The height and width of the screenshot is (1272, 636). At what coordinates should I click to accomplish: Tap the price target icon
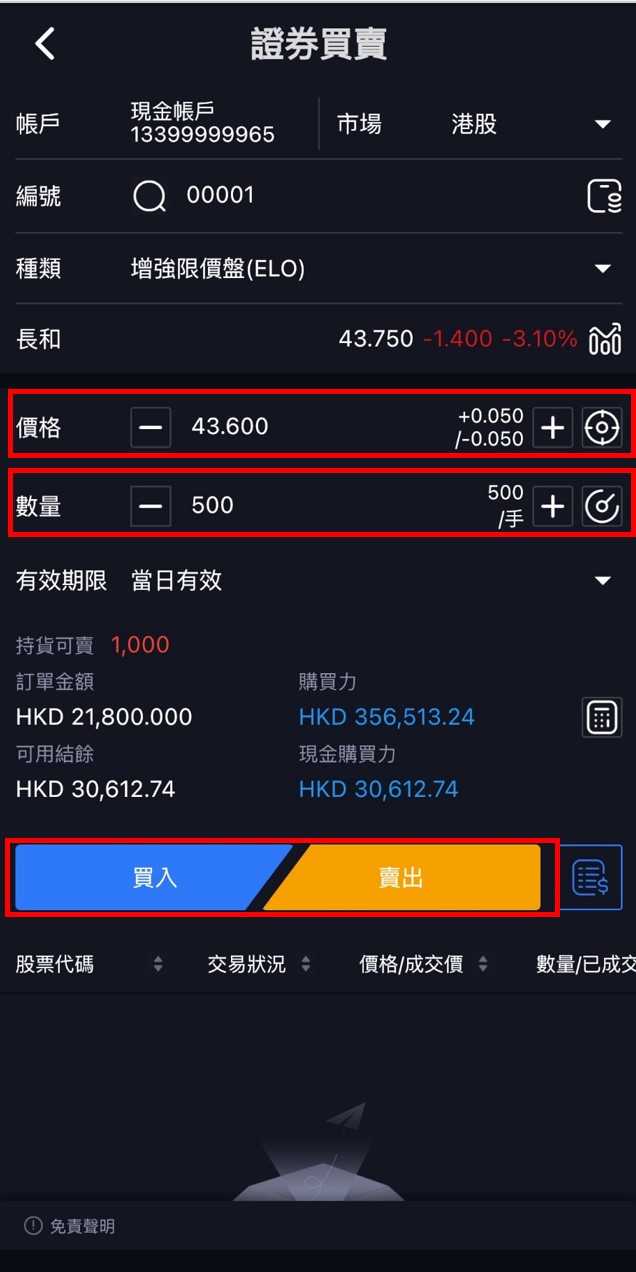coord(602,428)
